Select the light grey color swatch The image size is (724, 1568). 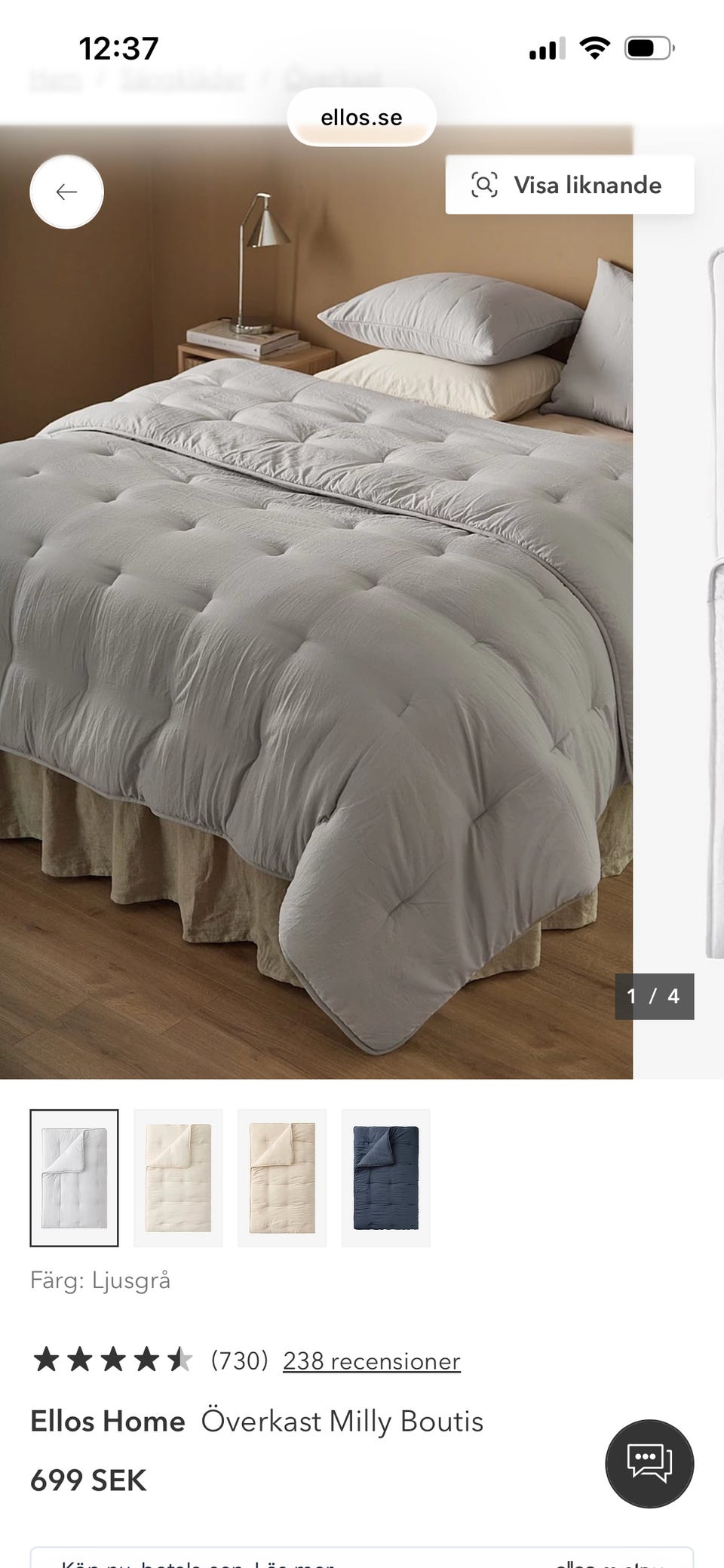tap(74, 1178)
